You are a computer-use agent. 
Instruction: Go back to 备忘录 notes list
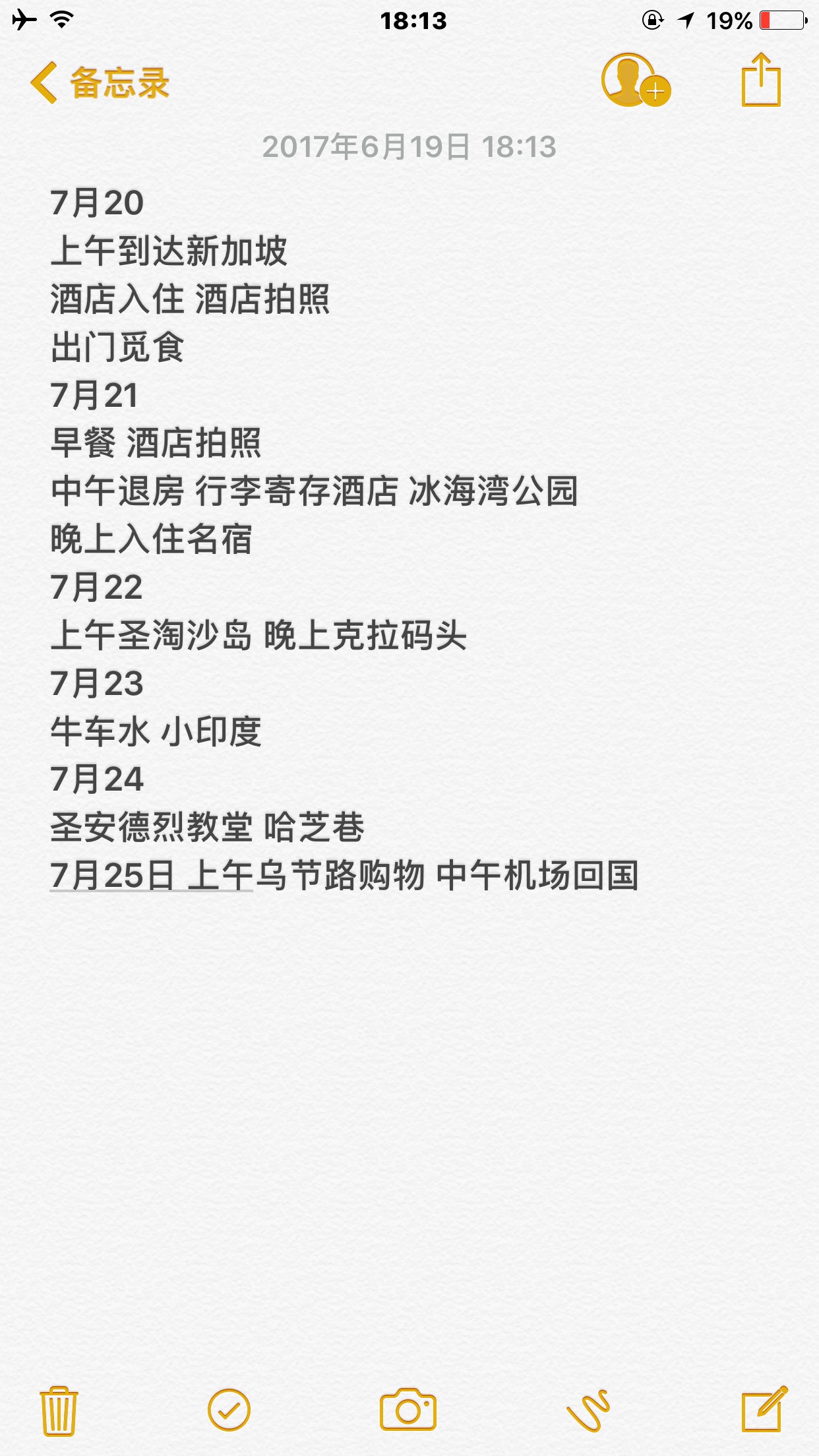pyautogui.click(x=100, y=83)
